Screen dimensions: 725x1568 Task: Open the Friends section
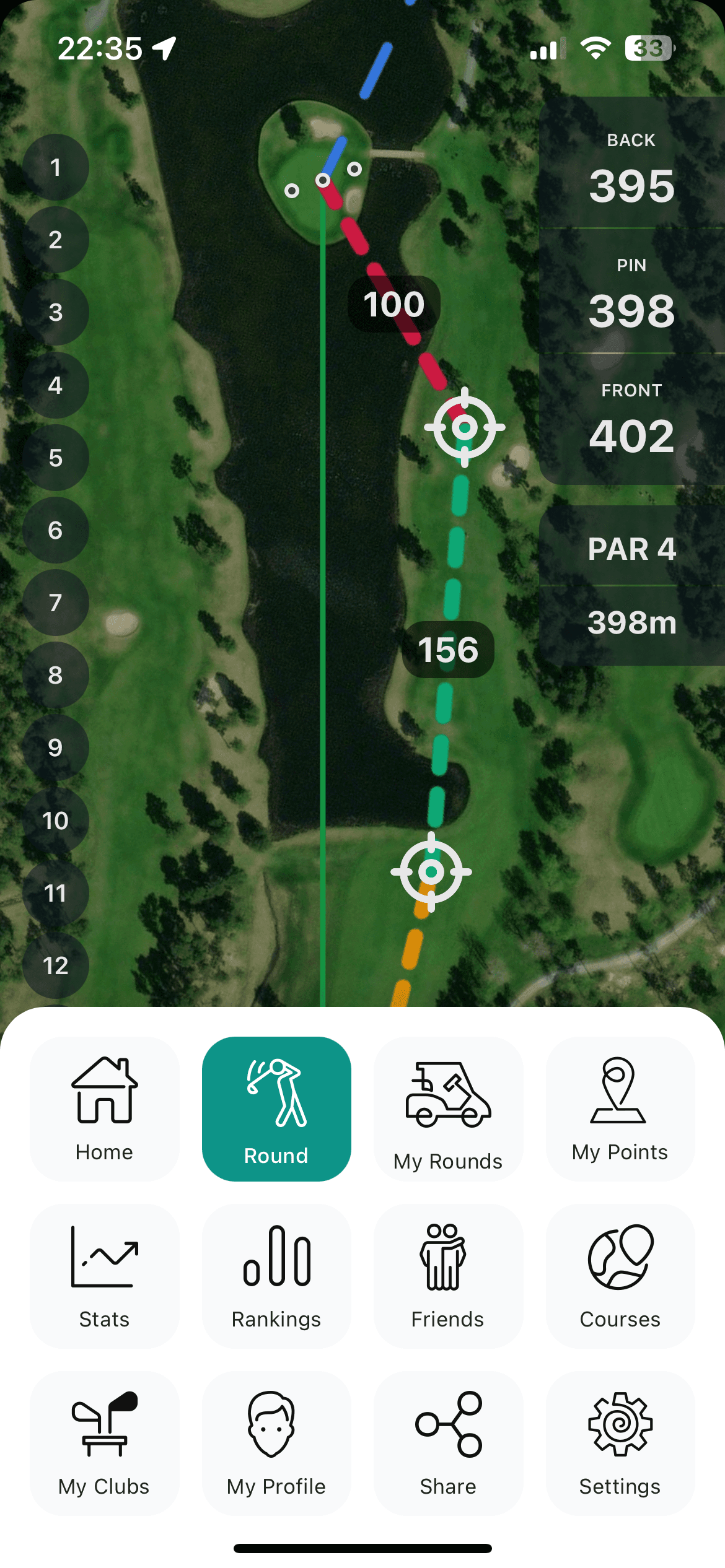coord(448,1276)
